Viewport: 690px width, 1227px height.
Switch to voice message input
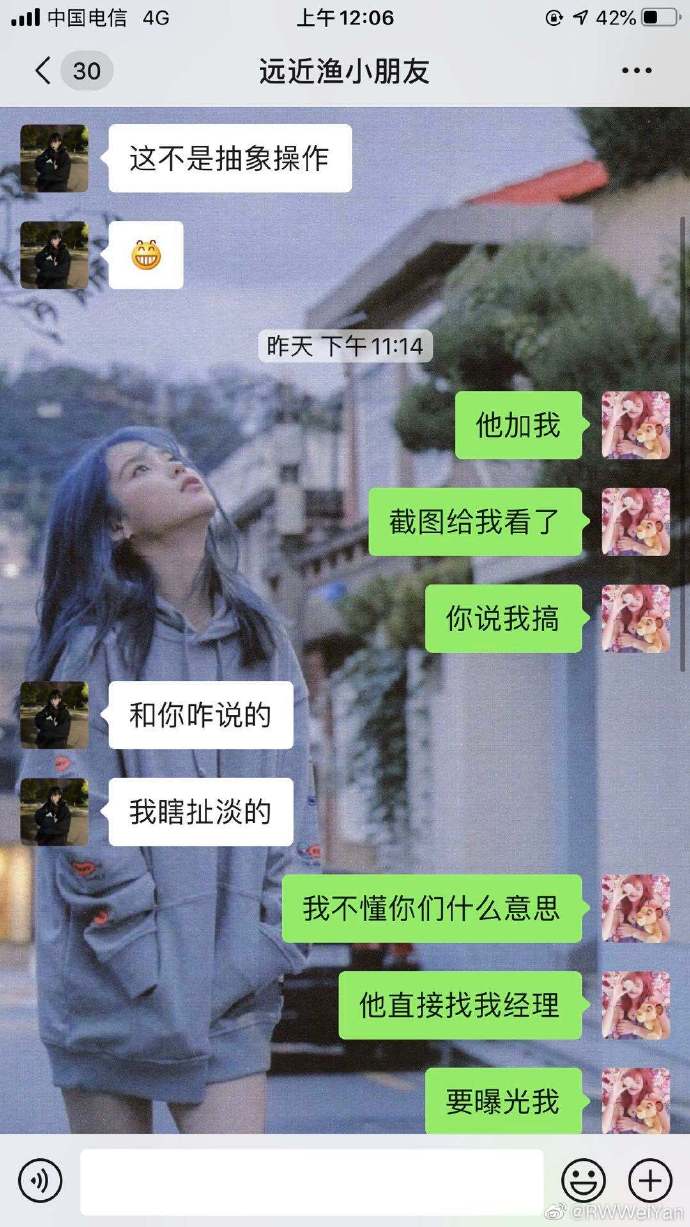tap(40, 1181)
